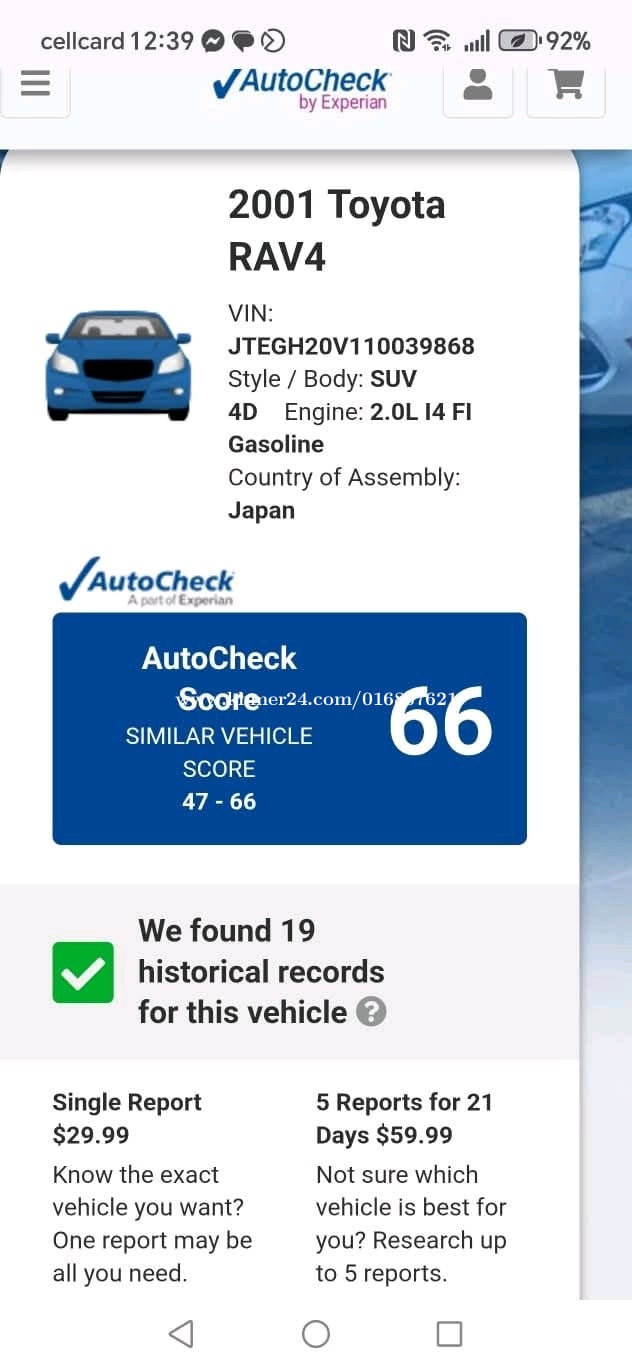Open the shopping cart
The image size is (632, 1368).
pyautogui.click(x=566, y=86)
